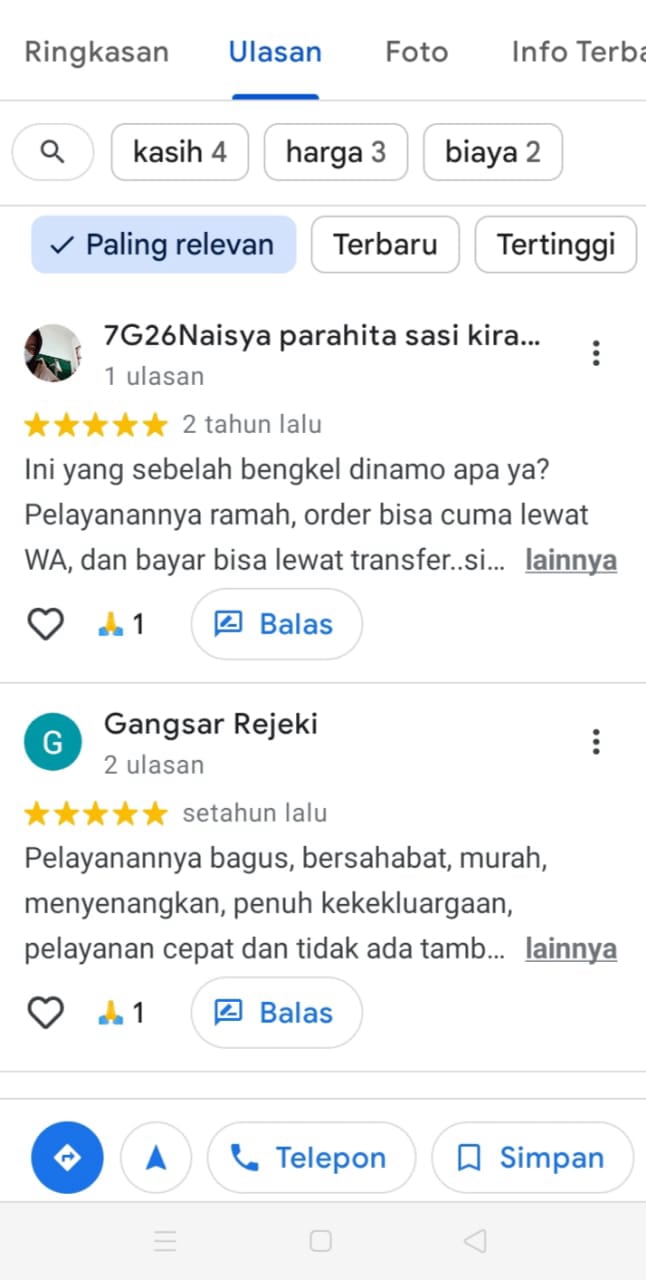646x1280 pixels.
Task: Tap Balas under Gangsar Rejeki's review
Action: [276, 1013]
